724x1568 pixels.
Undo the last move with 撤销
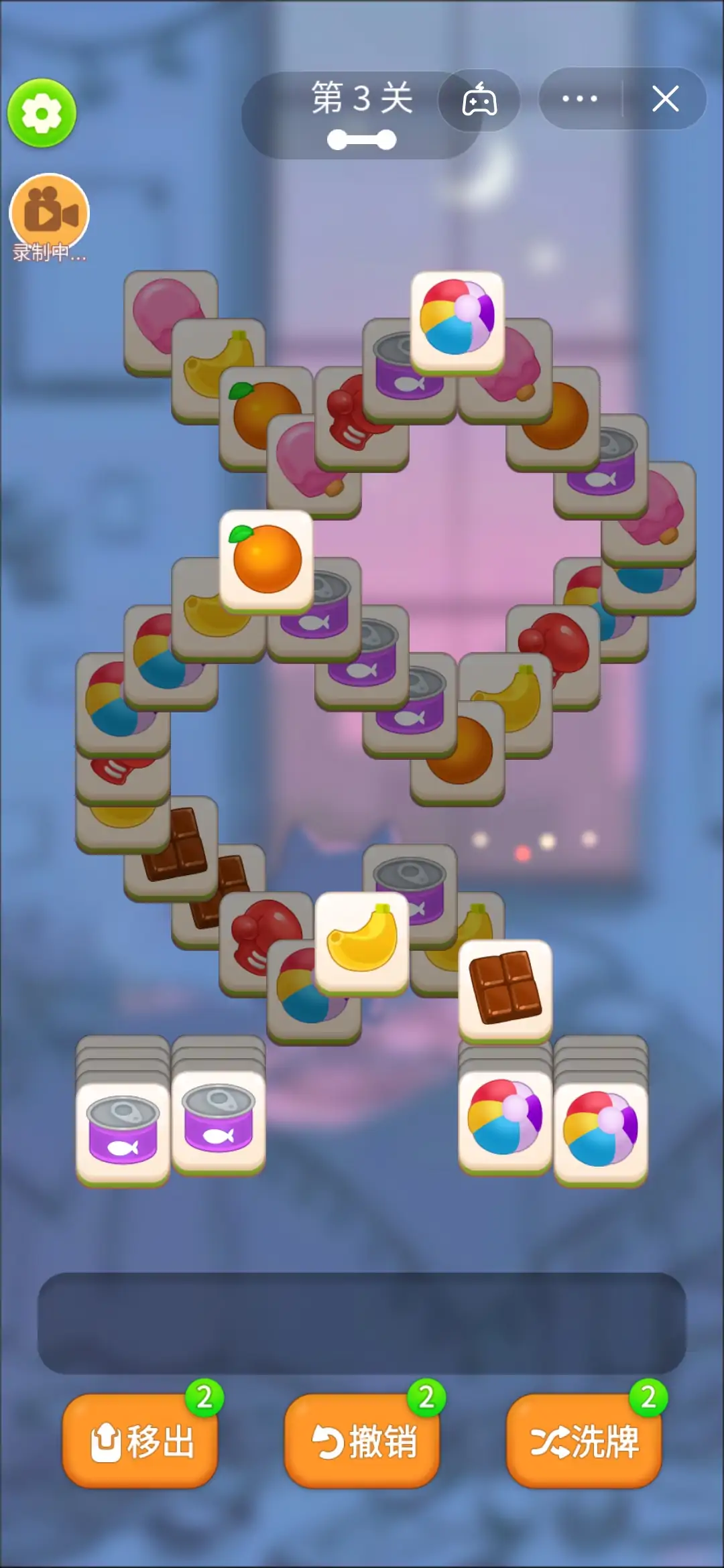click(362, 1440)
